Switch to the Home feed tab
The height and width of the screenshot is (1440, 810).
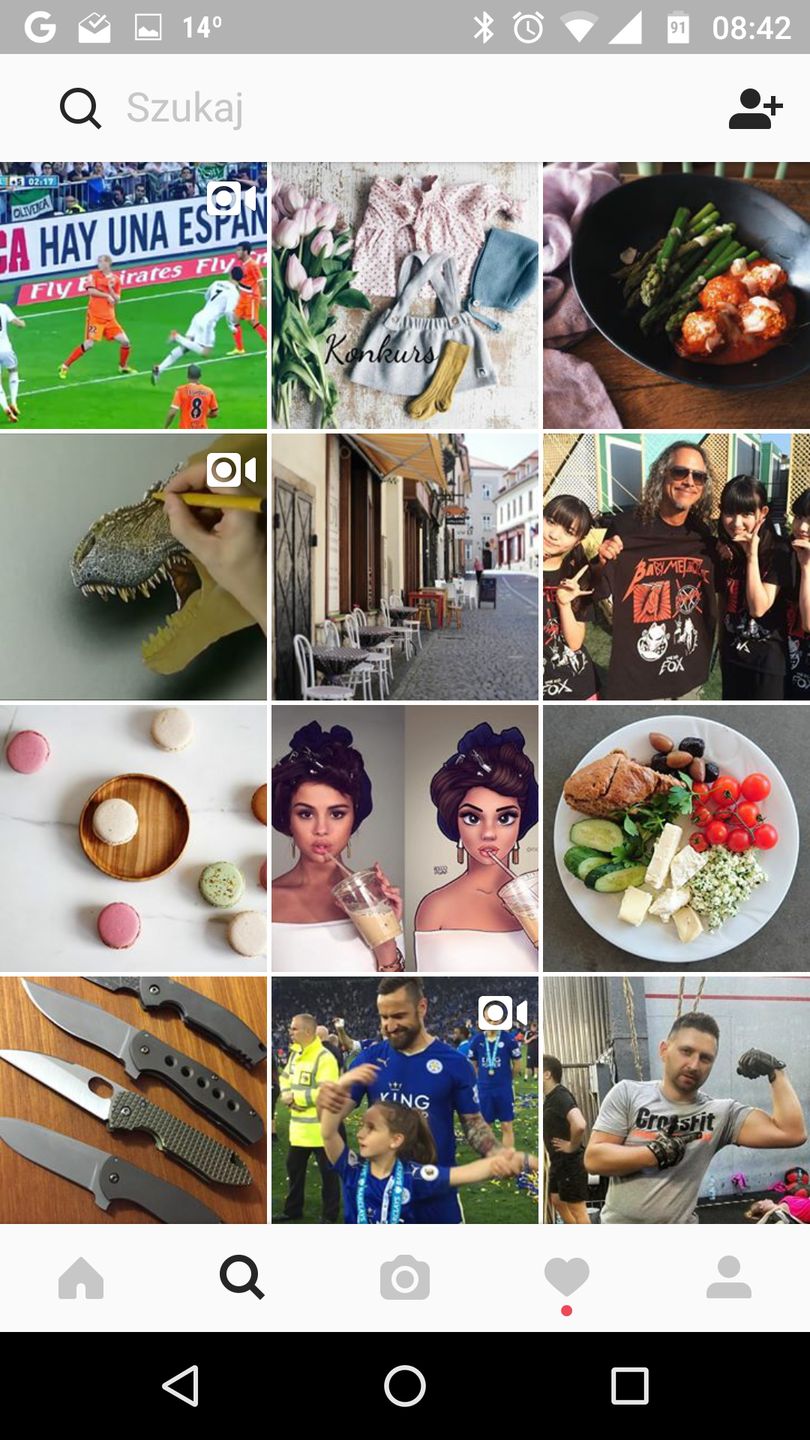click(x=81, y=1278)
